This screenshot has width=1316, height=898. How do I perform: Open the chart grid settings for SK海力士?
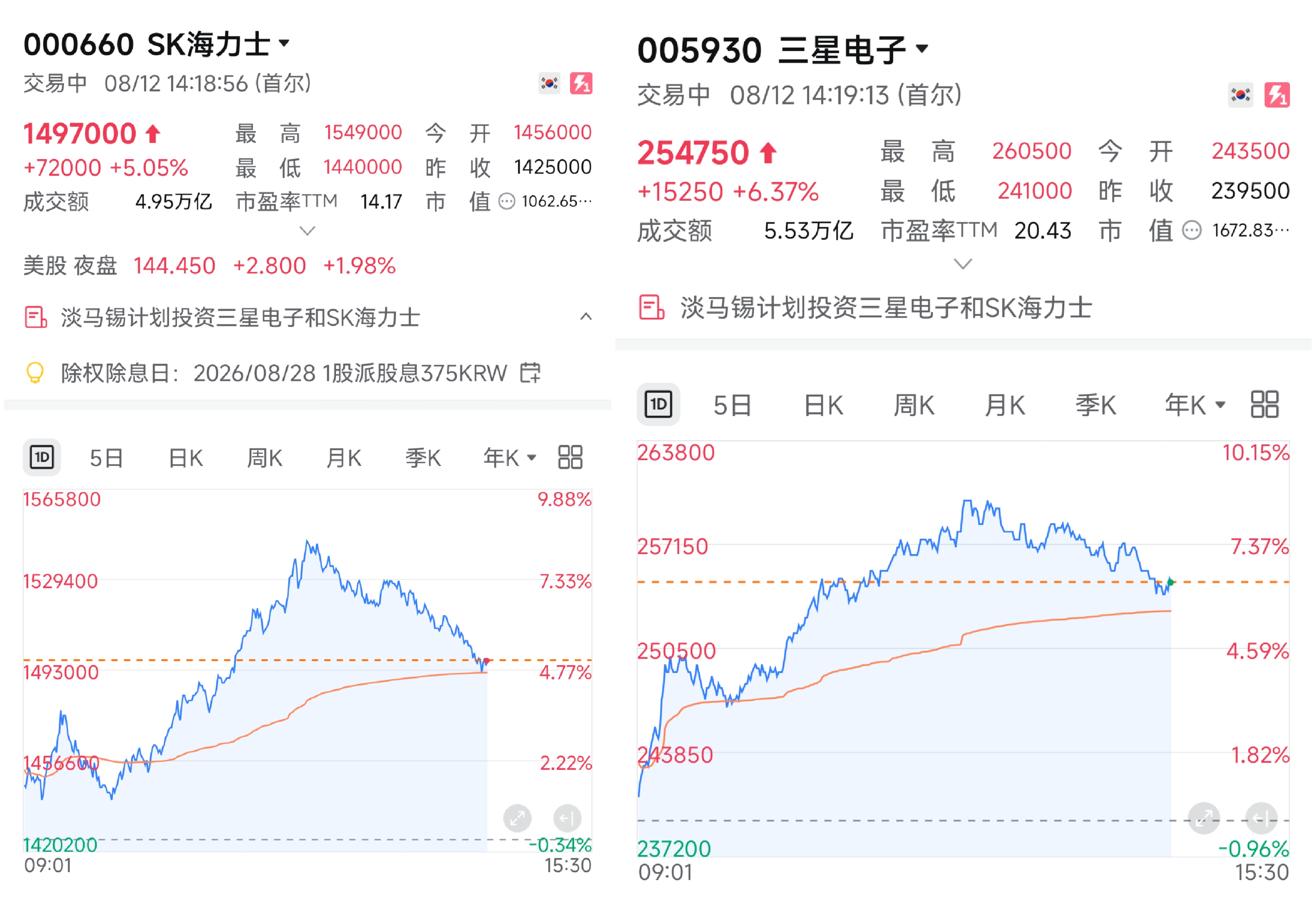[570, 457]
